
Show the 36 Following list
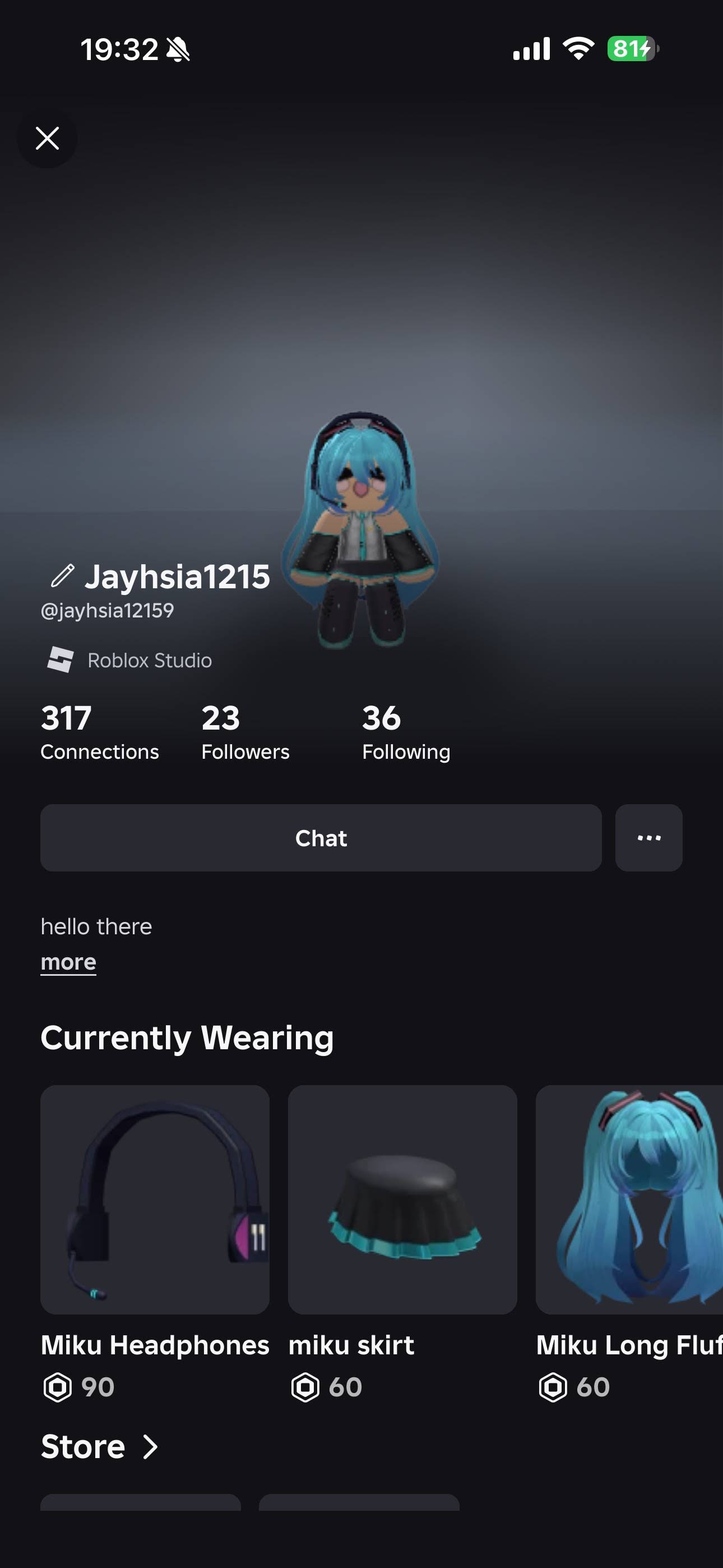click(x=406, y=732)
